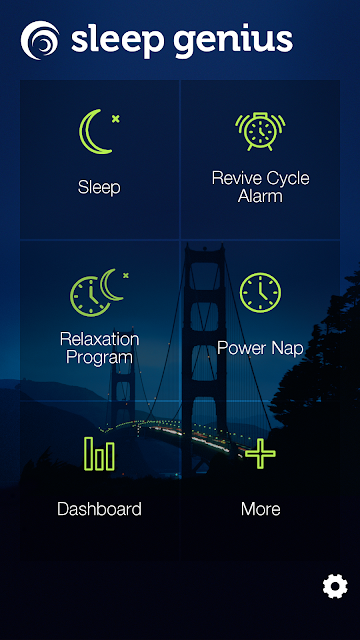The image size is (360, 640).
Task: Open the Sleep tile
Action: coord(100,160)
